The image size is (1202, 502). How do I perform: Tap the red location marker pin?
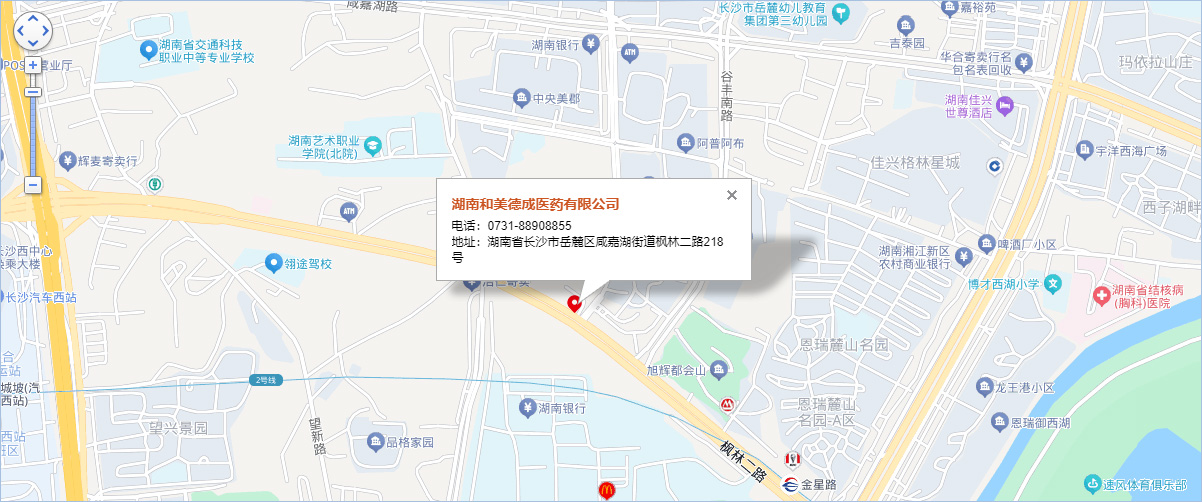coord(574,302)
